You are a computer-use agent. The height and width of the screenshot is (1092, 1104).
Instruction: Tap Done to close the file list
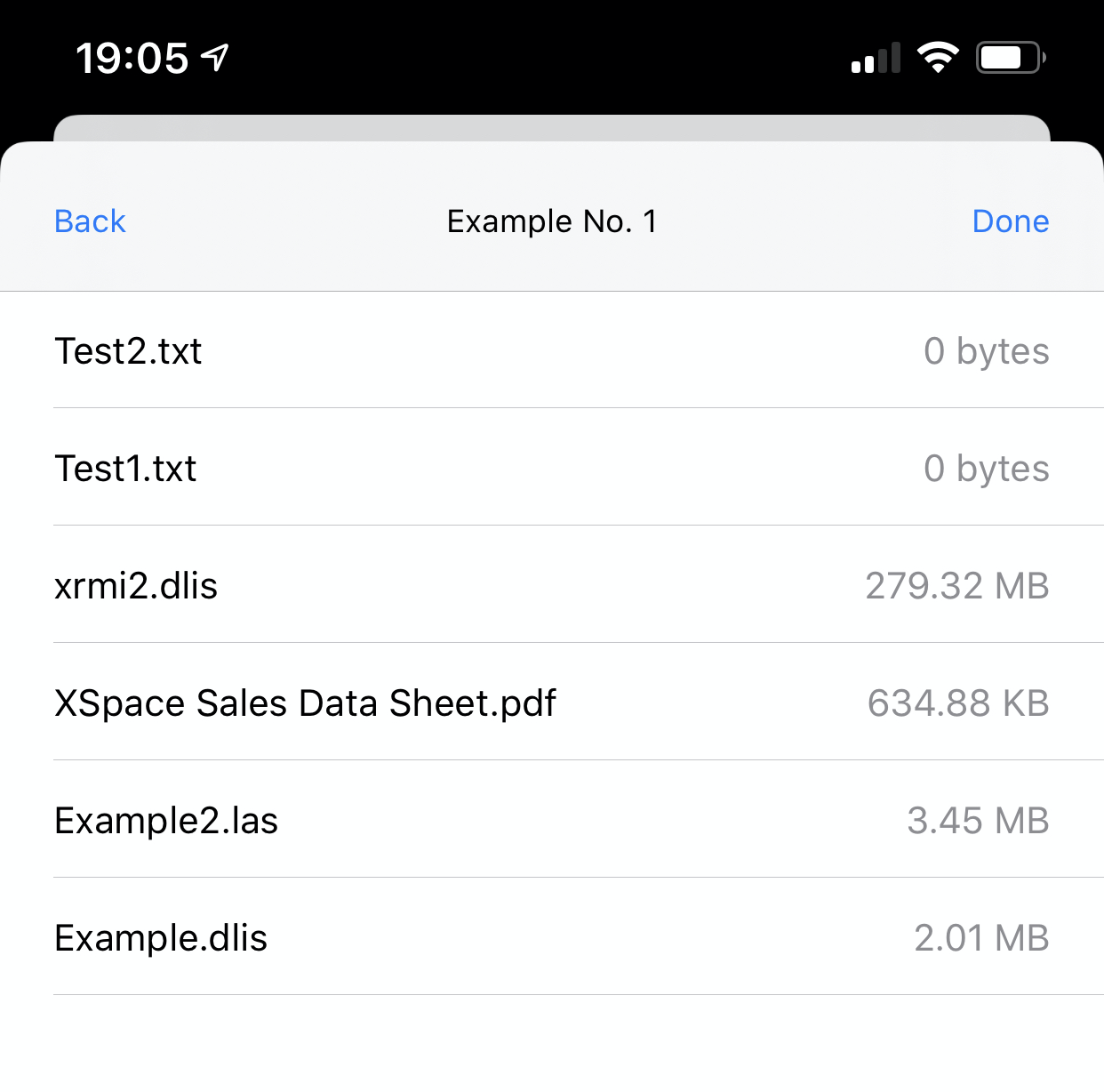click(1010, 221)
